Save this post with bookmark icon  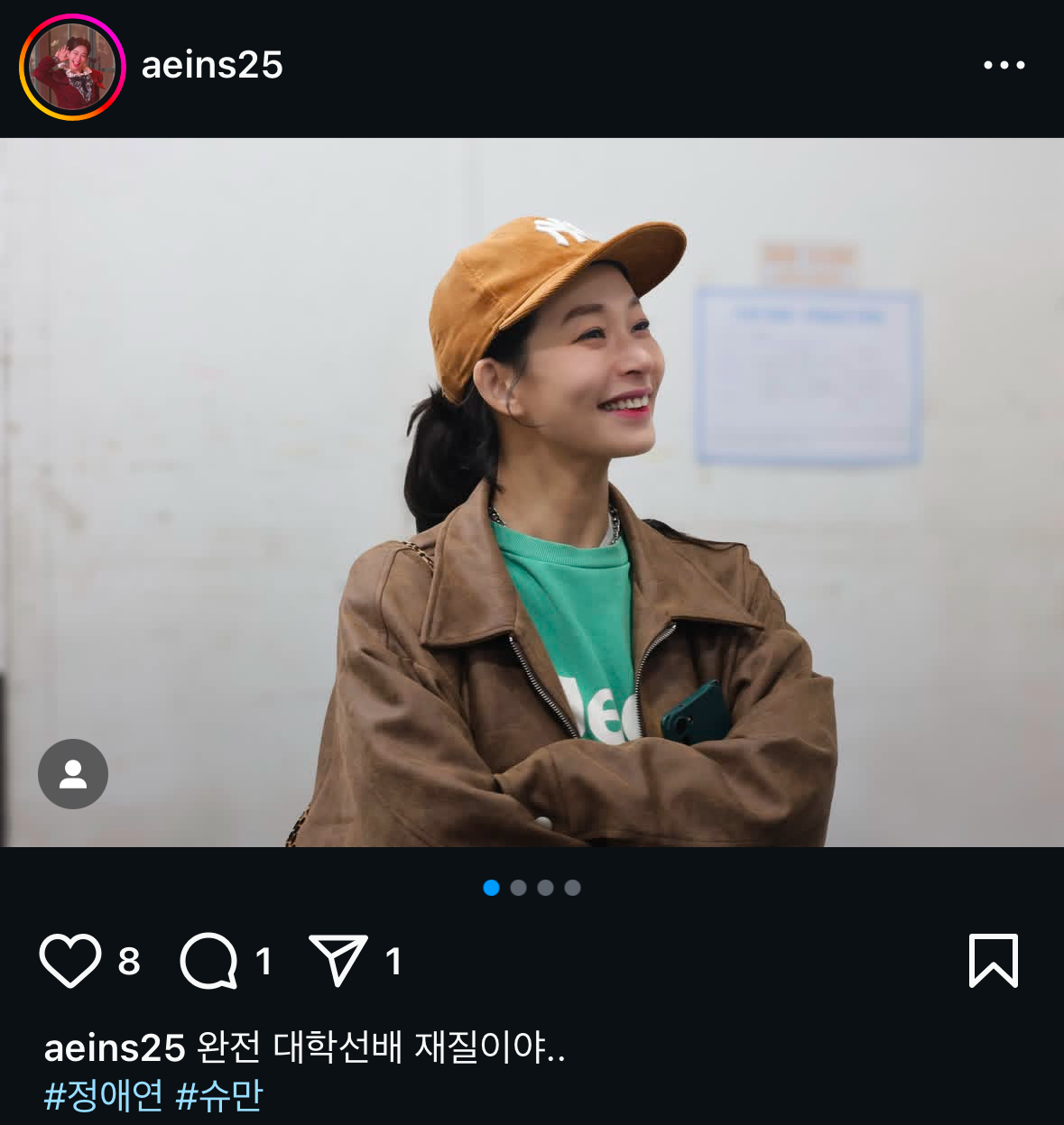[993, 961]
